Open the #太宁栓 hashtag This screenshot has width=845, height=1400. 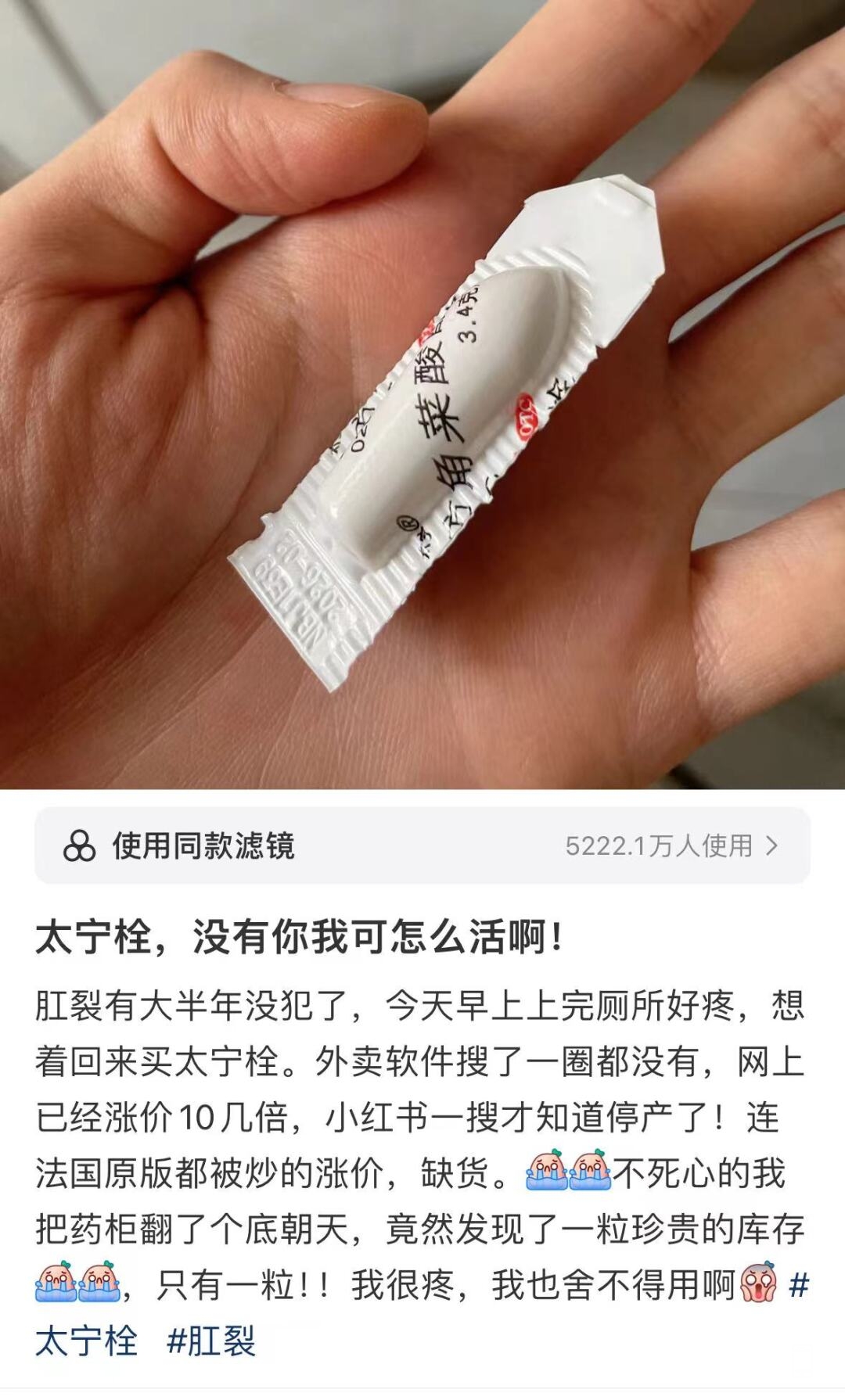click(86, 1341)
